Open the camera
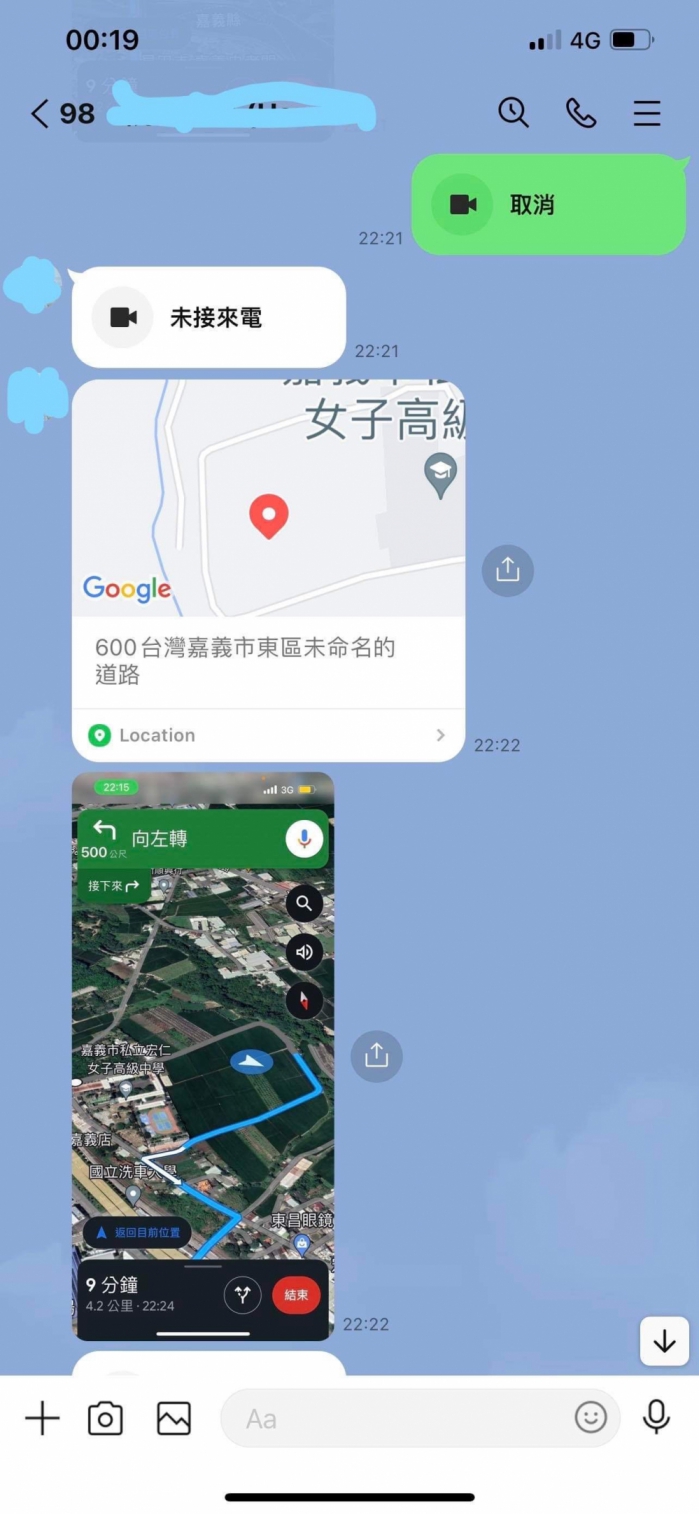The image size is (699, 1514). [x=105, y=1418]
